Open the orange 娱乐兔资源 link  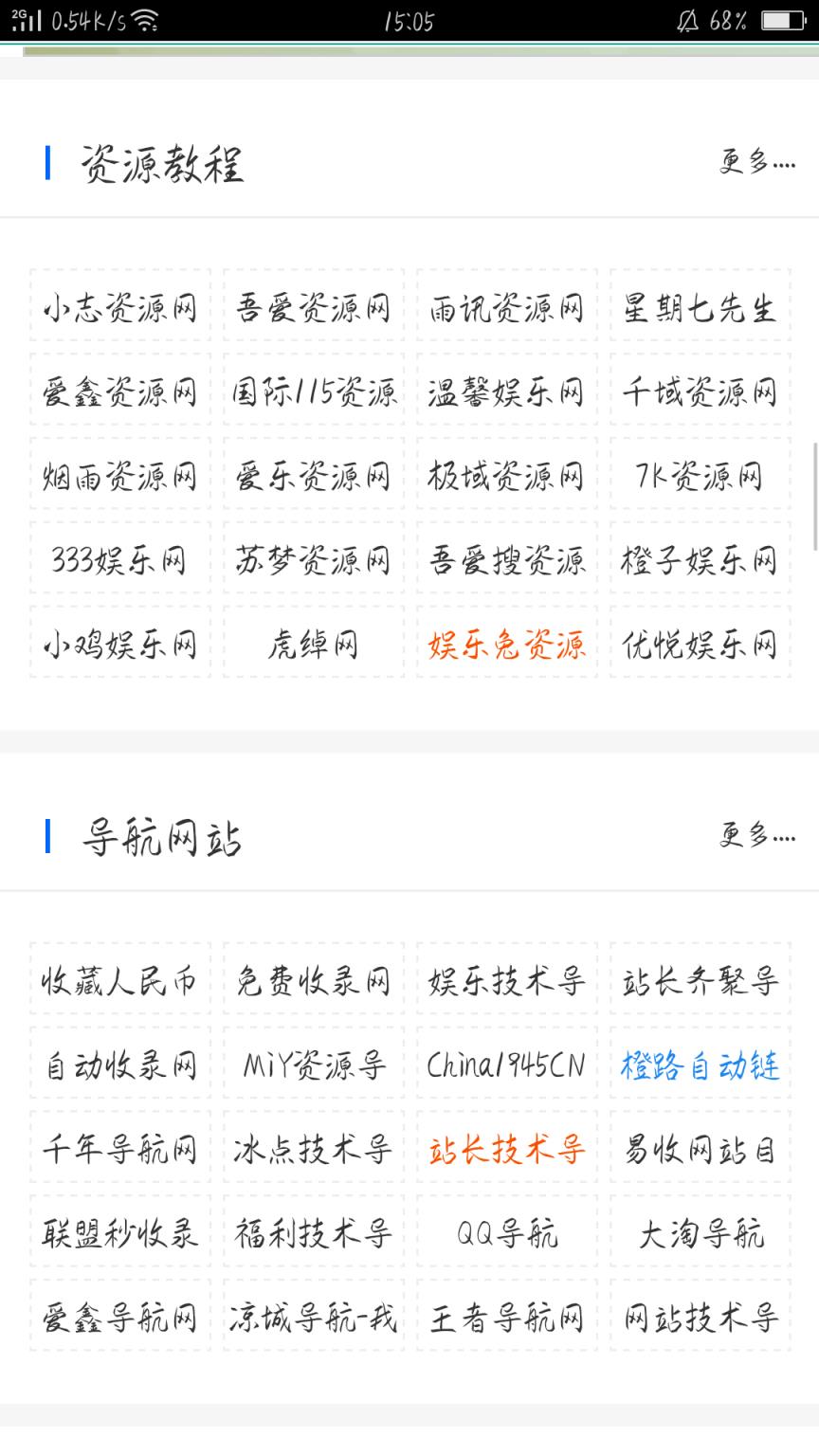click(x=506, y=645)
